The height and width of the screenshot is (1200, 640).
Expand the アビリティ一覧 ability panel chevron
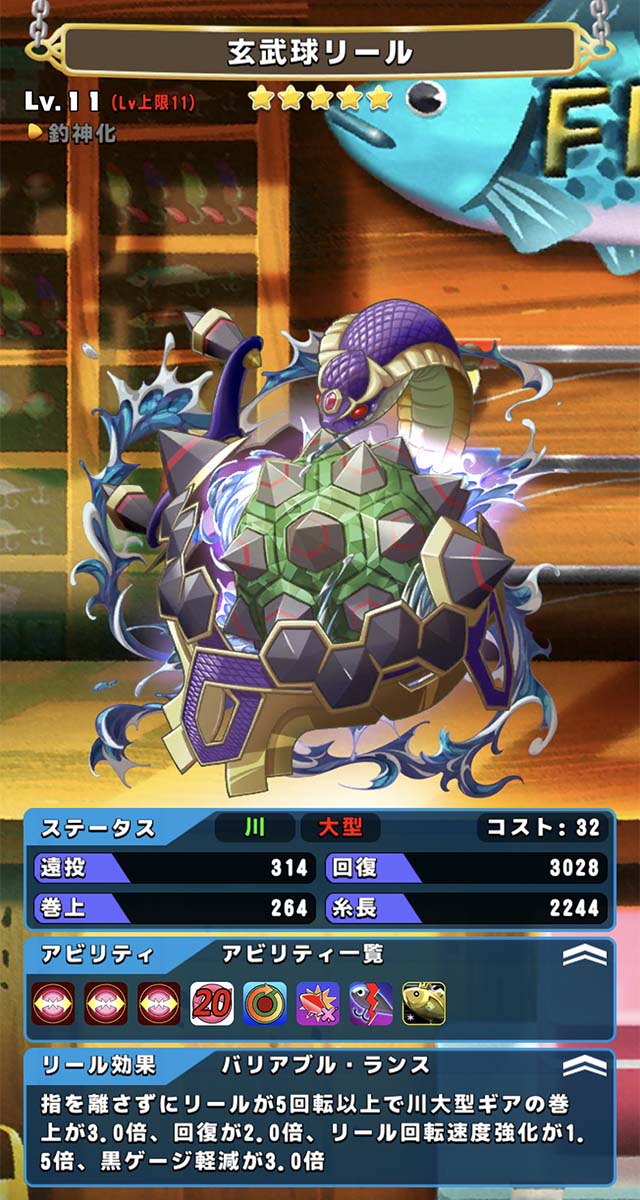(585, 957)
